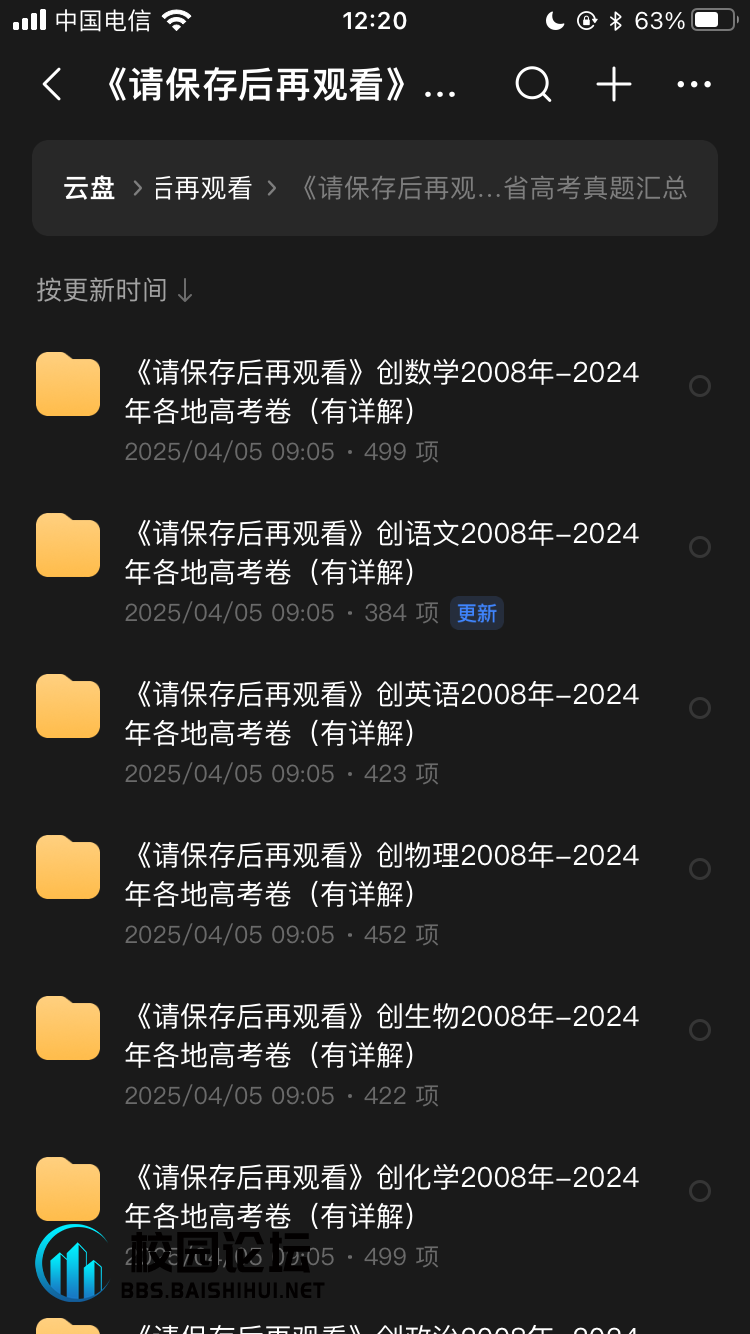Open the 创数学2008年-2024 folder
Image resolution: width=750 pixels, height=1334 pixels.
click(380, 392)
